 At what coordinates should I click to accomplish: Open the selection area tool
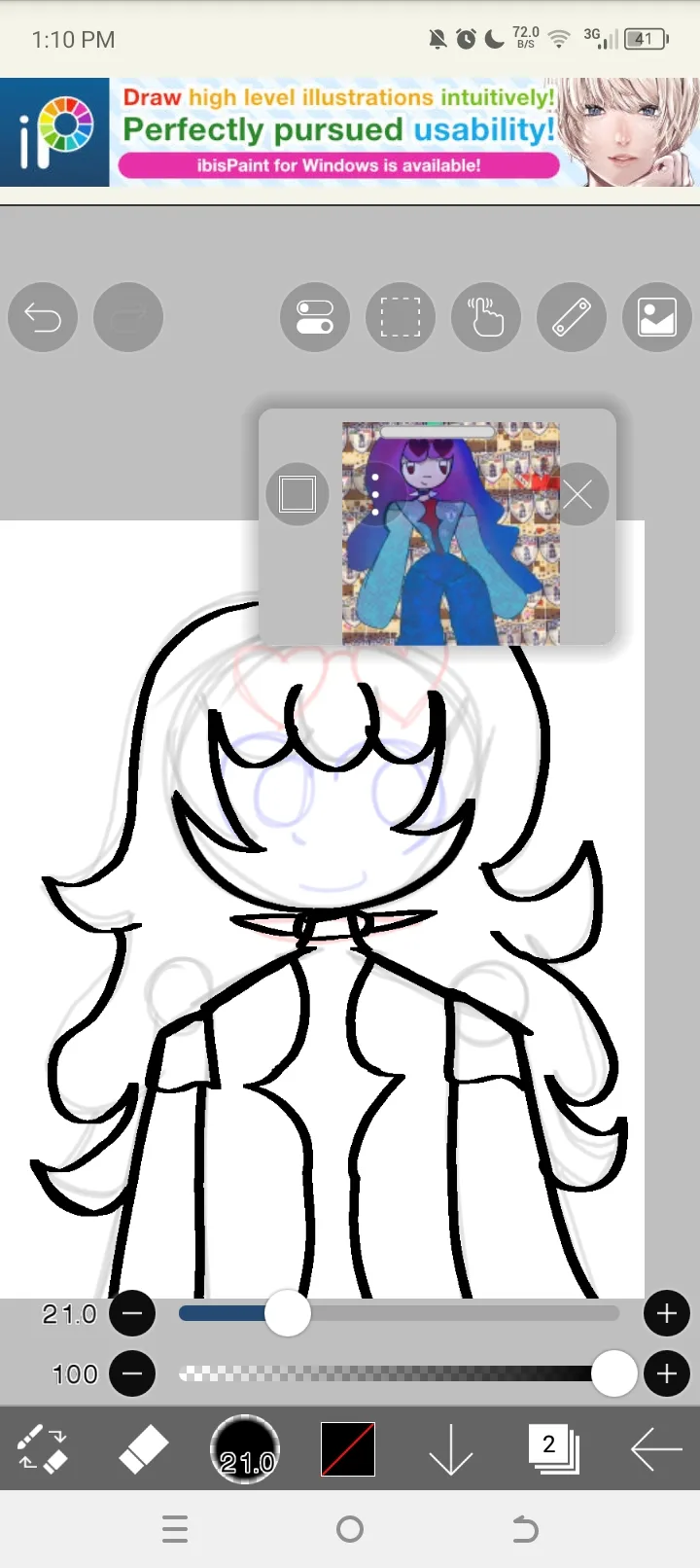(401, 317)
